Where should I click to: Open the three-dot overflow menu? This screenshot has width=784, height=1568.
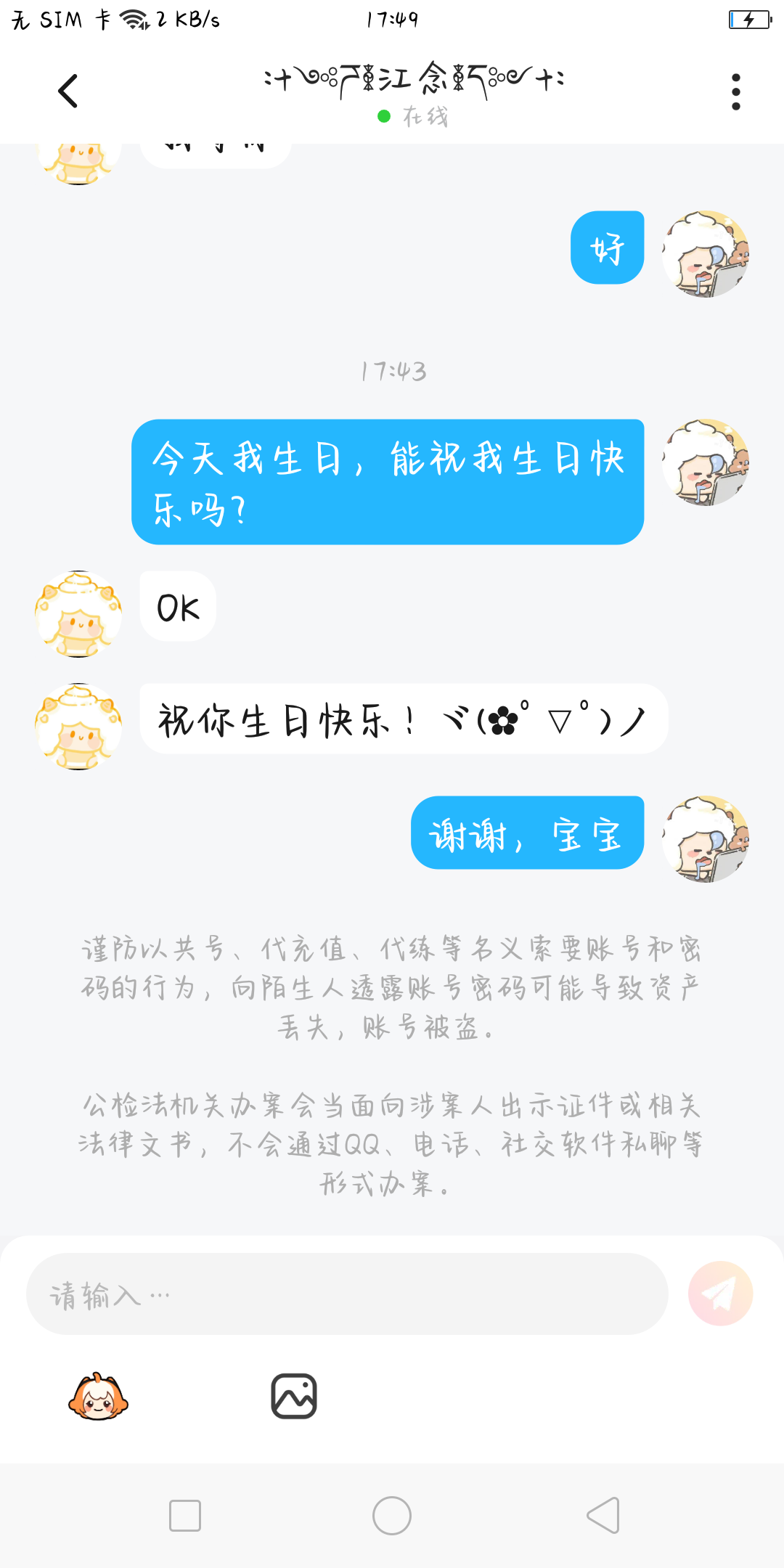pos(735,92)
